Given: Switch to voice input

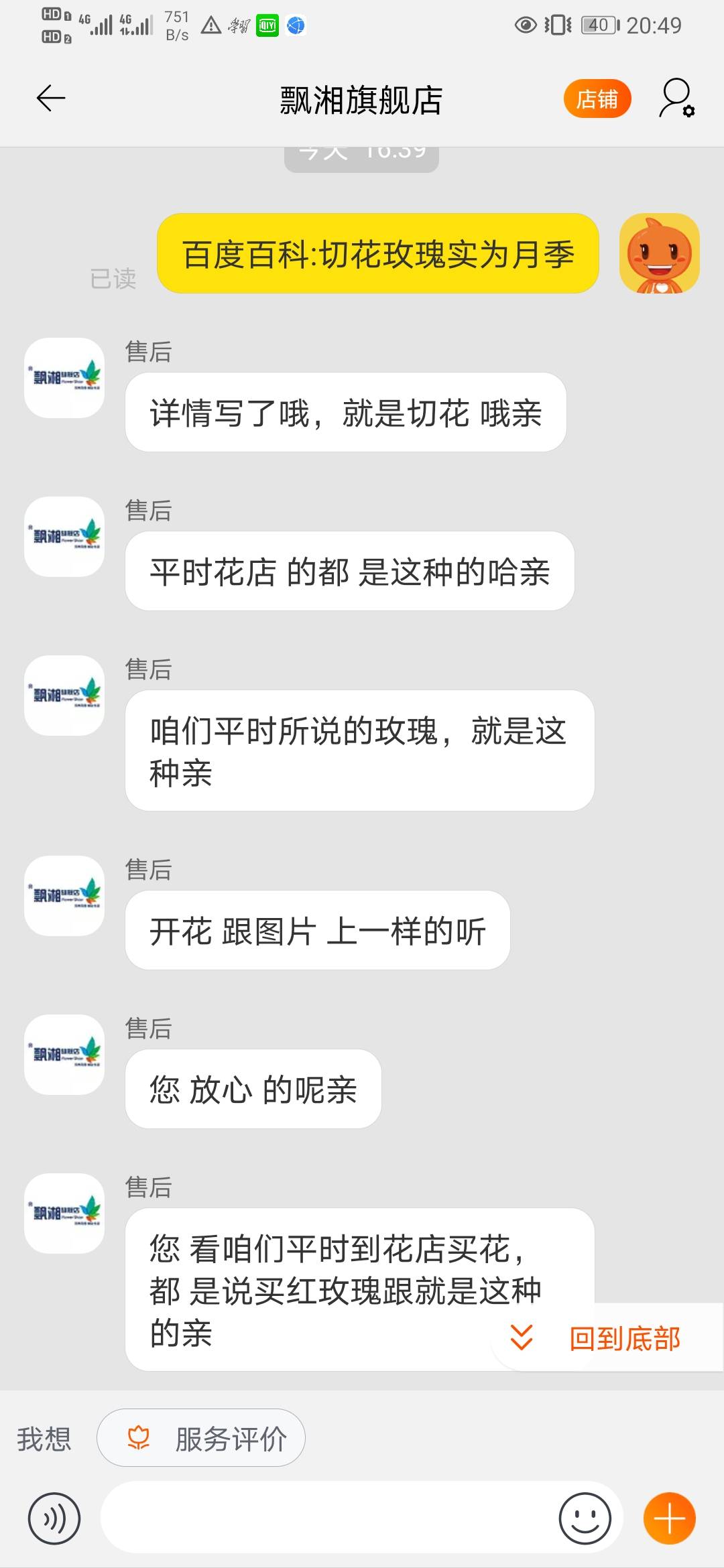Looking at the screenshot, I should point(54,1518).
